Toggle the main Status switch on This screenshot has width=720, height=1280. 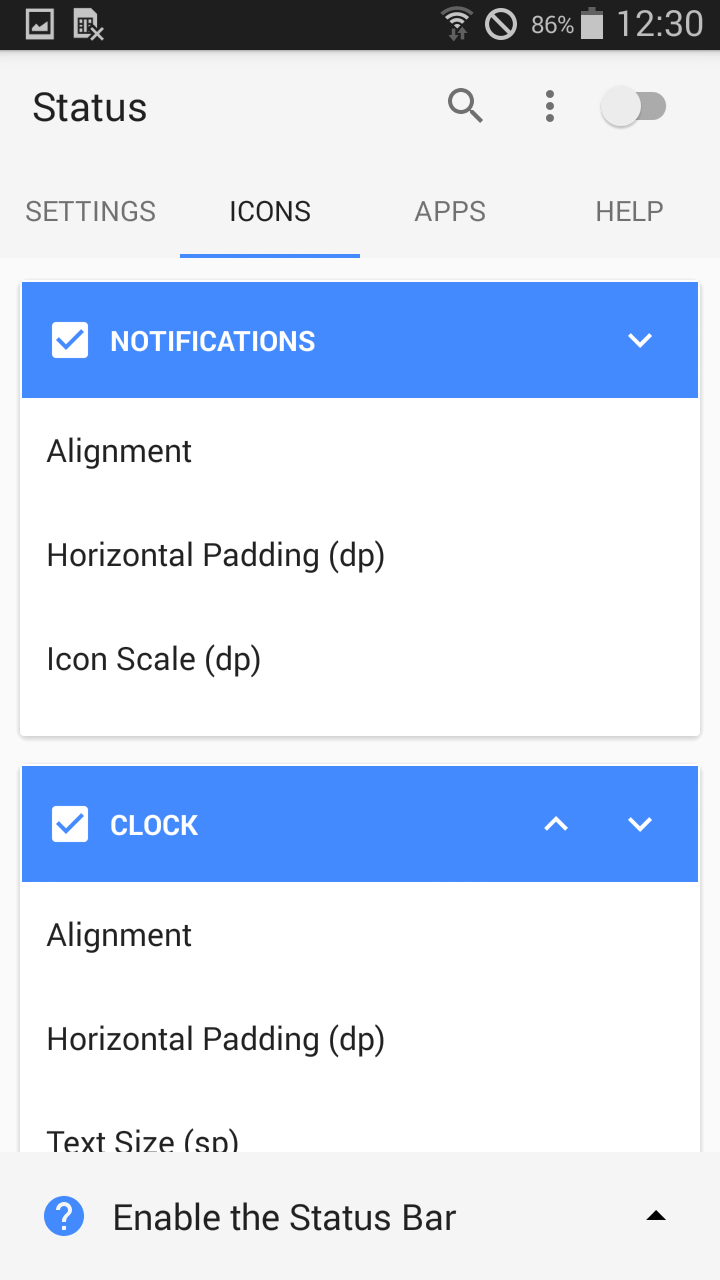633,107
